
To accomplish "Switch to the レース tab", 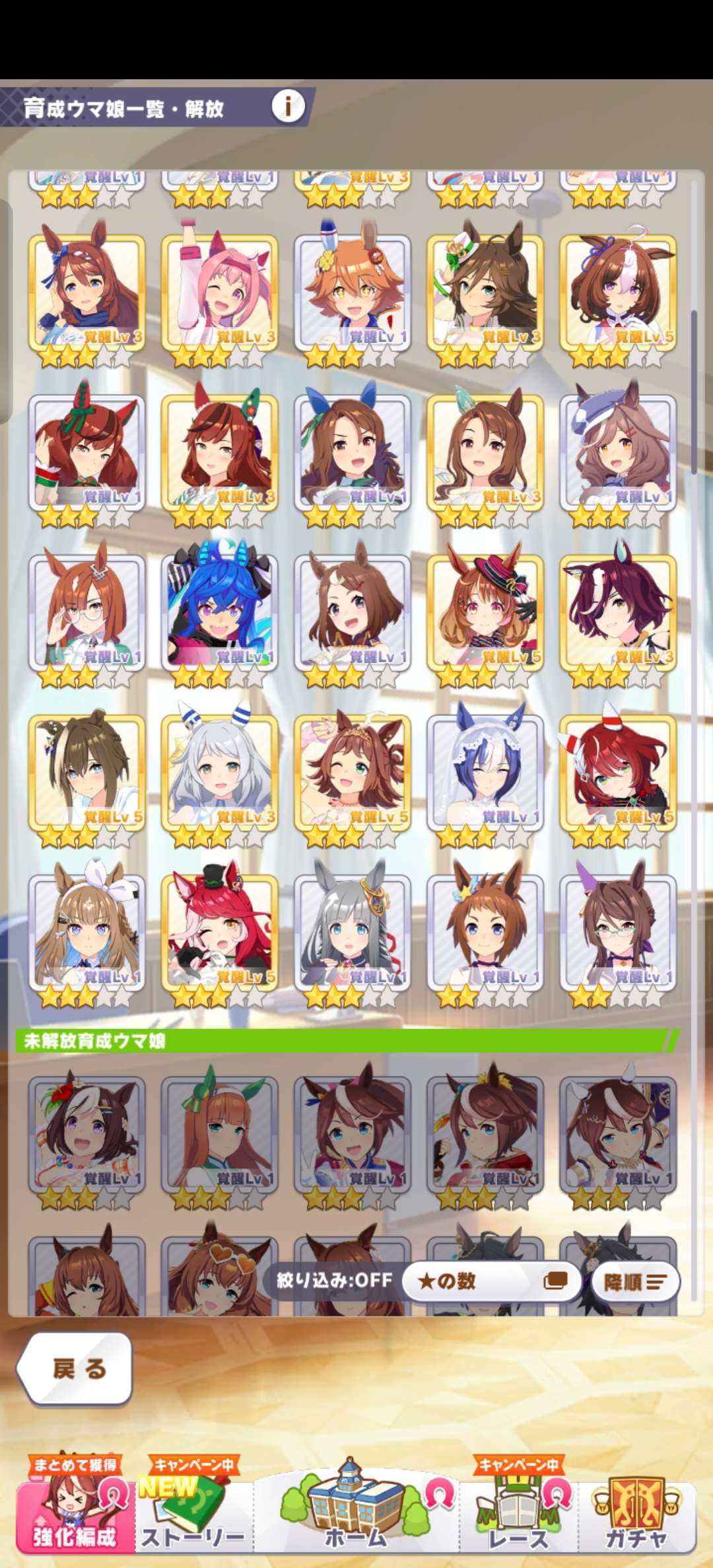I will coord(519,1518).
